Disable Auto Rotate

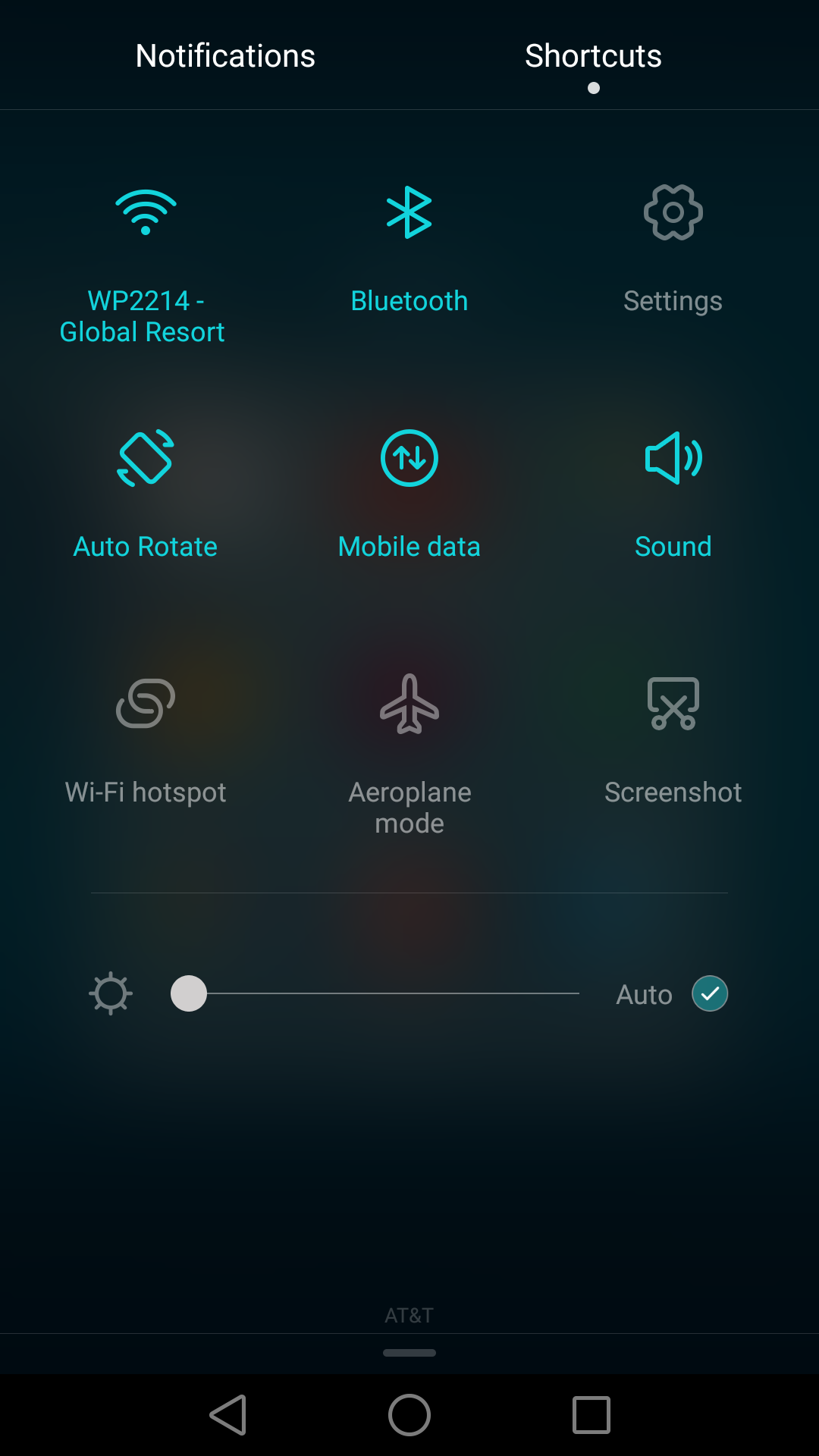146,458
